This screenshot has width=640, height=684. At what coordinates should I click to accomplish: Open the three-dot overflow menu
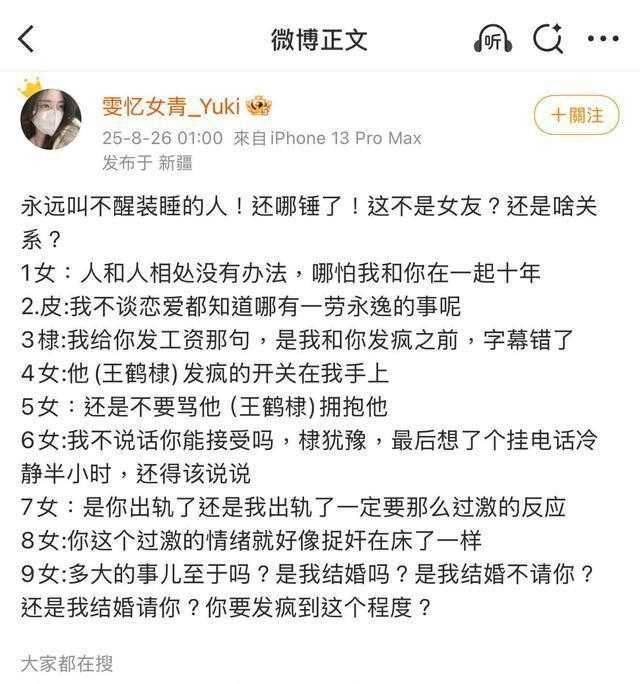[x=602, y=39]
